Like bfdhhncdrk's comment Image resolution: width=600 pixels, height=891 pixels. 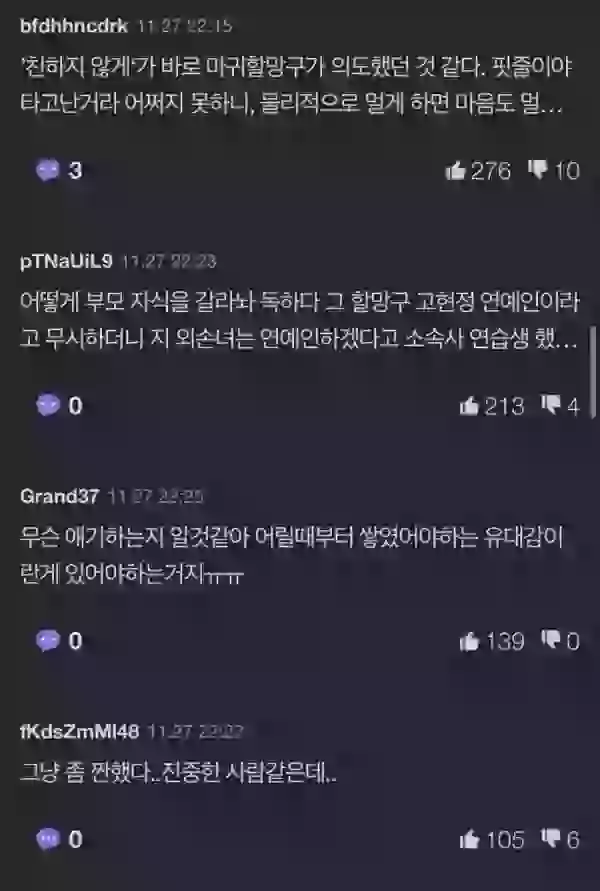point(456,171)
